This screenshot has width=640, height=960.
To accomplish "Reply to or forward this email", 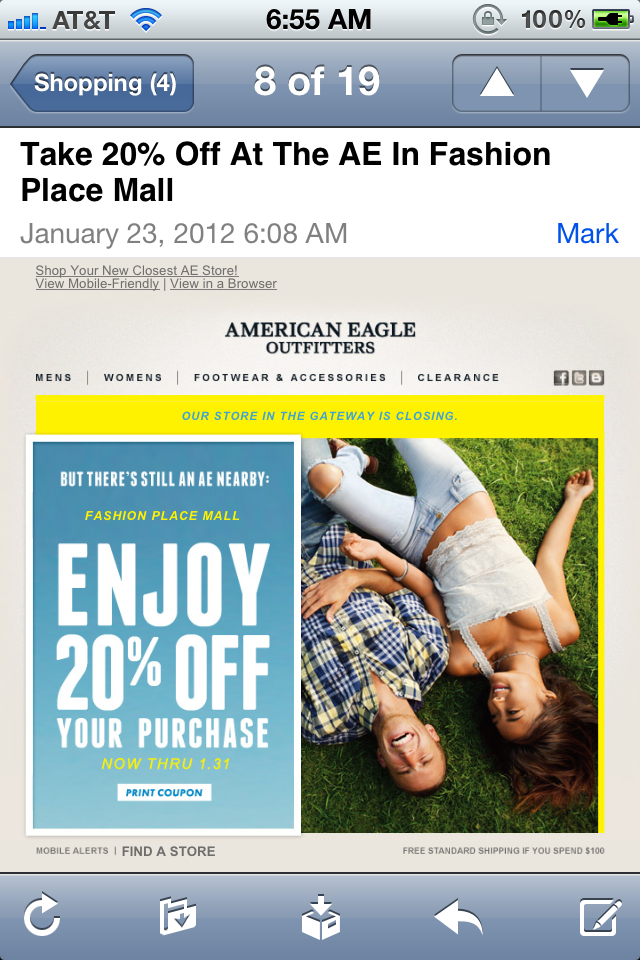I will [459, 916].
